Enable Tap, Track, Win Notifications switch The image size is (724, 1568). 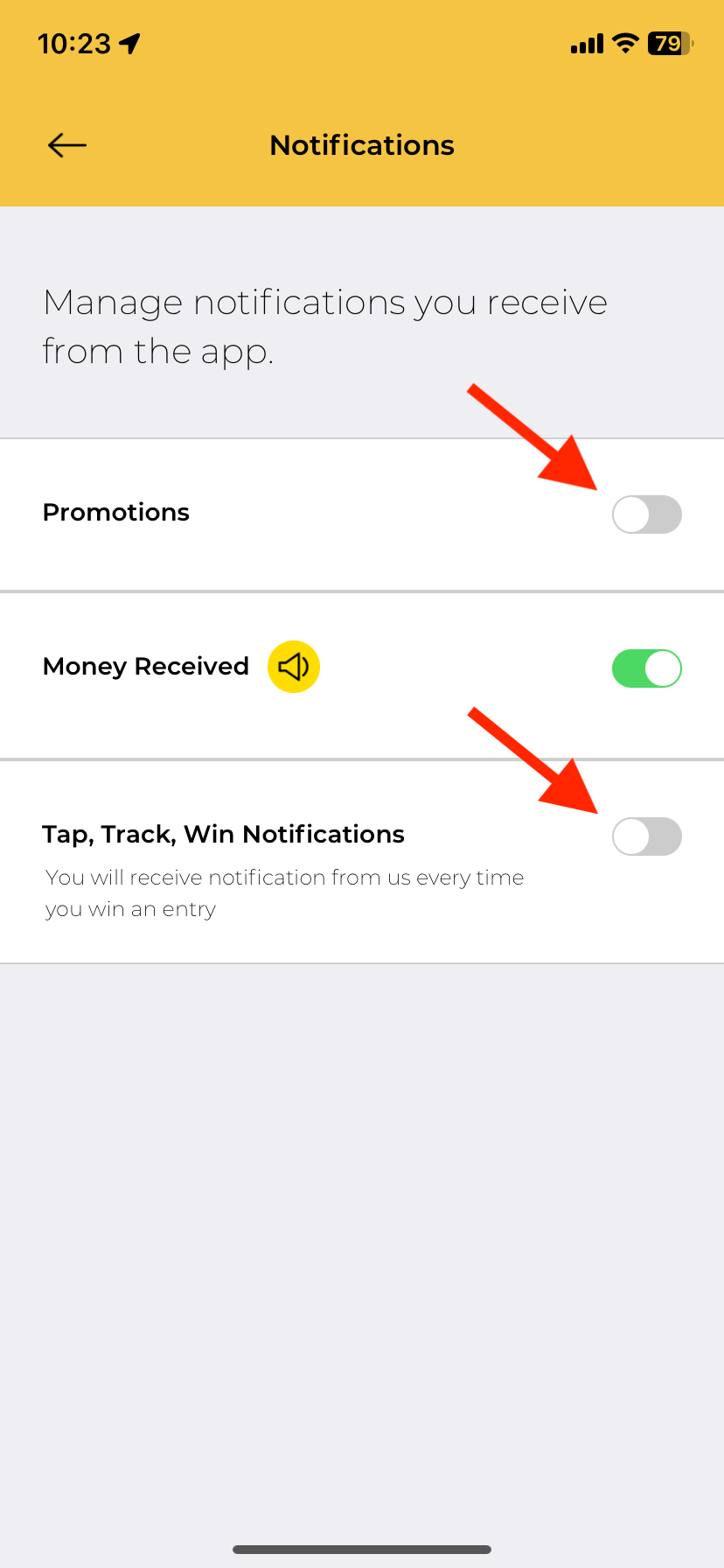pyautogui.click(x=646, y=836)
